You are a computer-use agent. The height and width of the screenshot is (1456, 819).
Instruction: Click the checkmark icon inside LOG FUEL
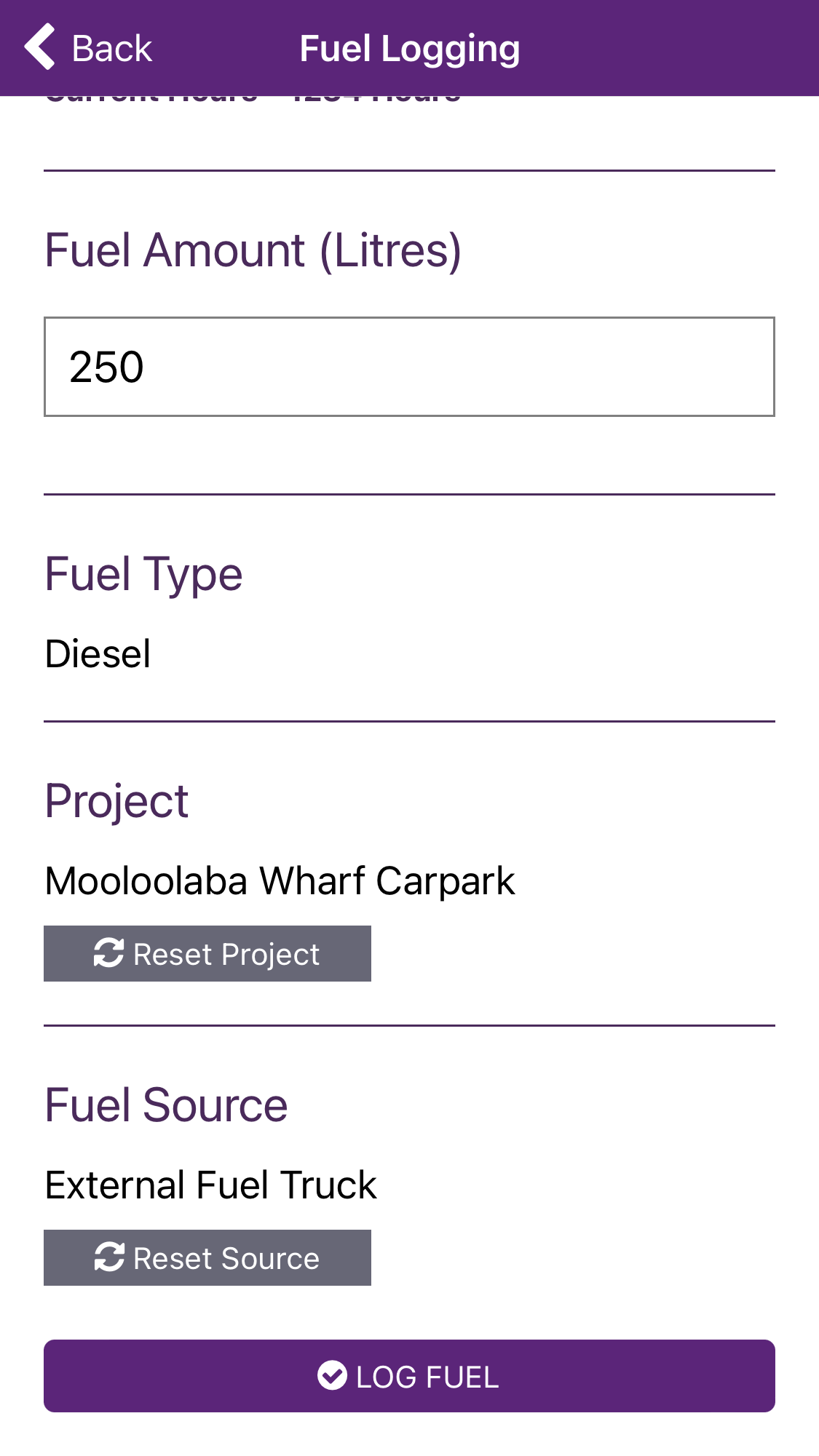point(333,1375)
